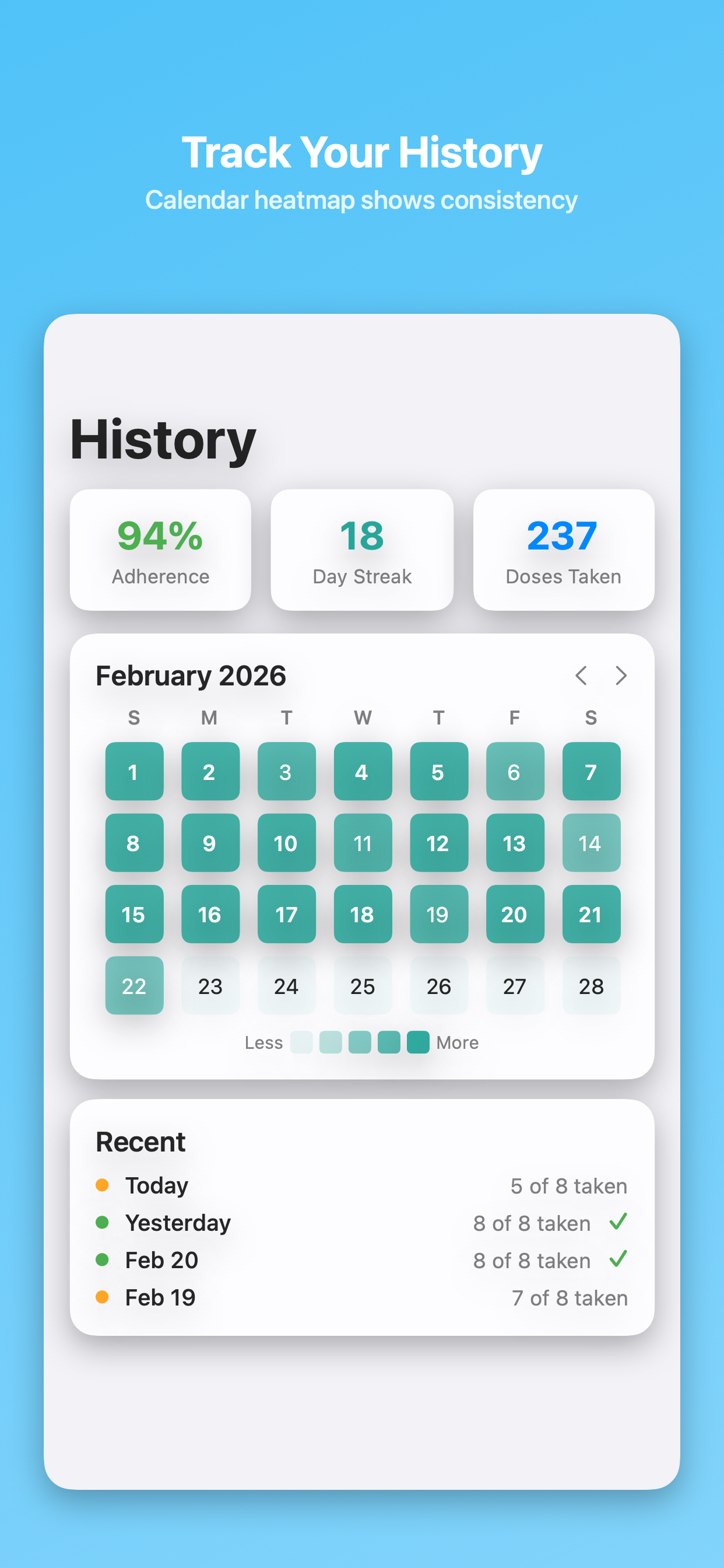Click the green checkmark next to Yesterday
This screenshot has height=1568, width=724.
click(x=619, y=1223)
